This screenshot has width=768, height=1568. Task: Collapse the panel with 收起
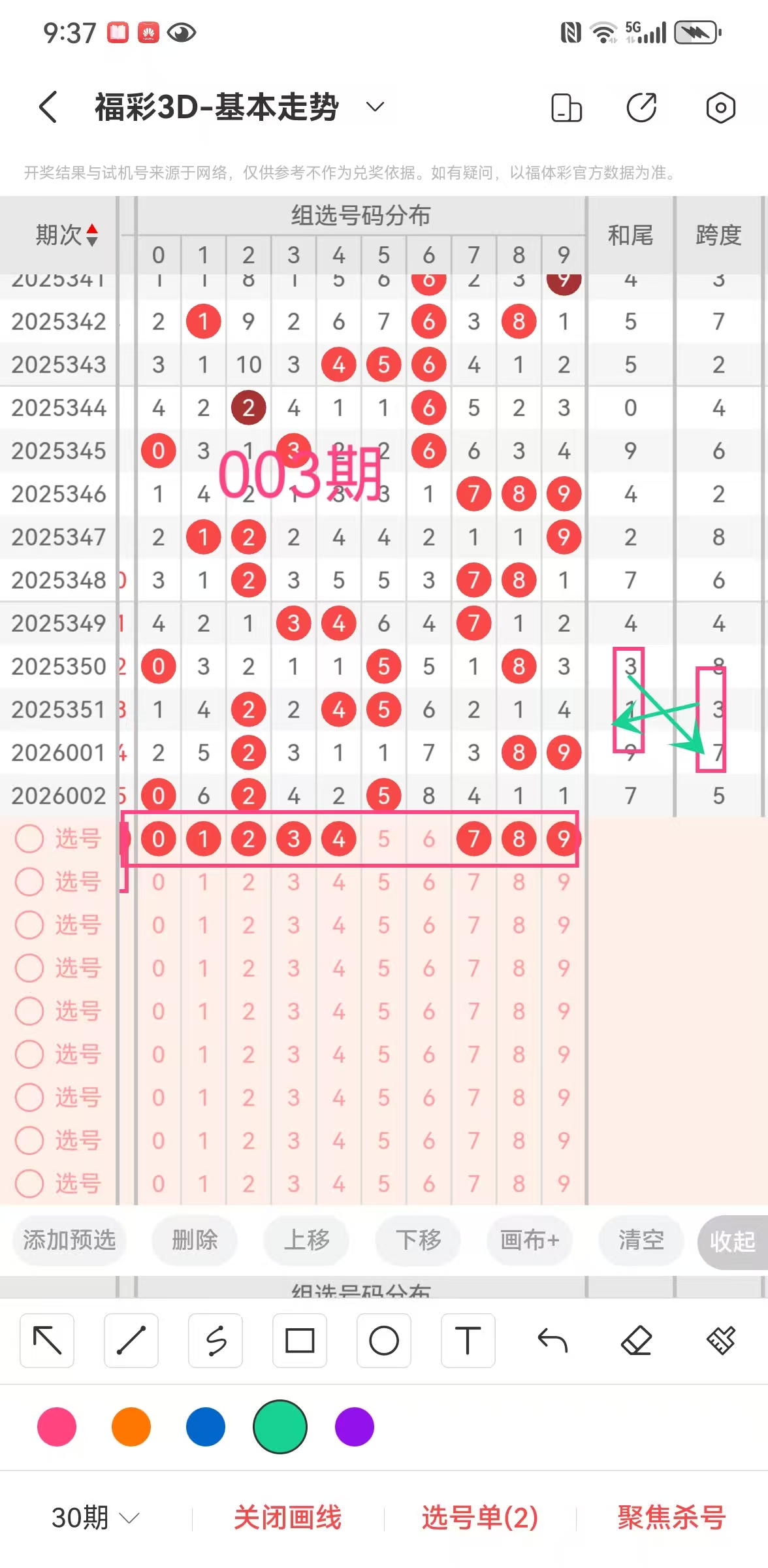(732, 1241)
